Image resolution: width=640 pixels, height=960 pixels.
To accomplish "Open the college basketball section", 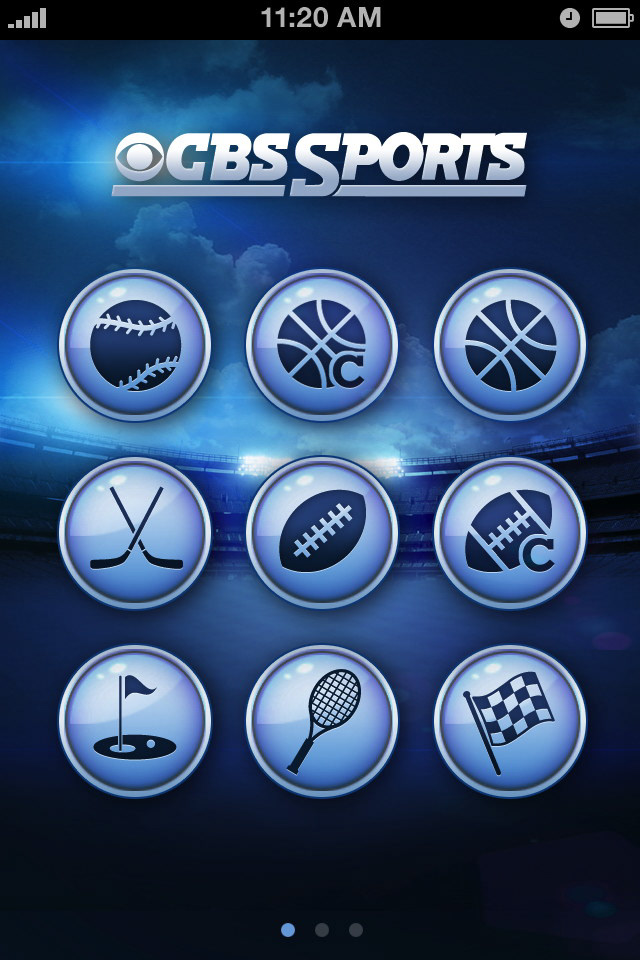I will (322, 345).
